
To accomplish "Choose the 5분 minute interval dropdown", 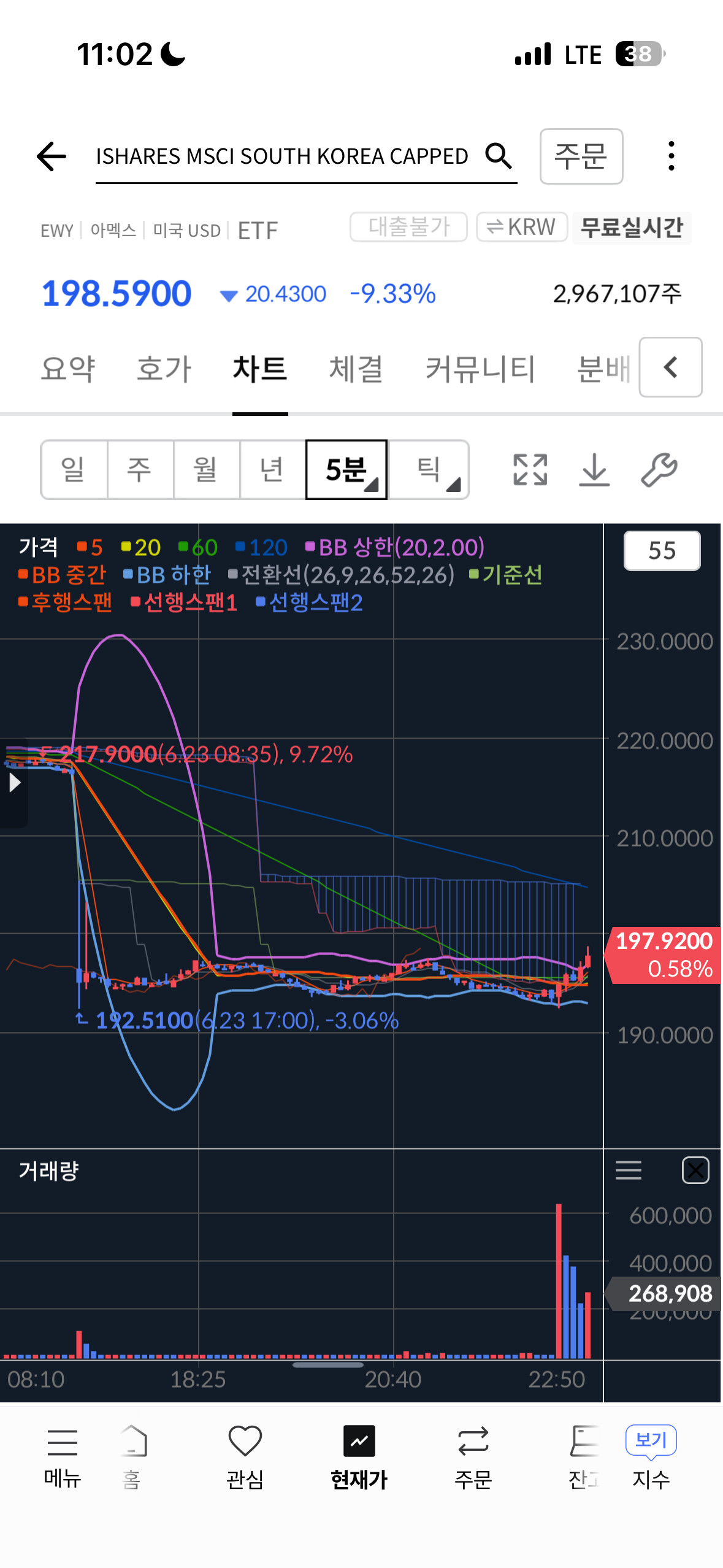I will pyautogui.click(x=346, y=469).
